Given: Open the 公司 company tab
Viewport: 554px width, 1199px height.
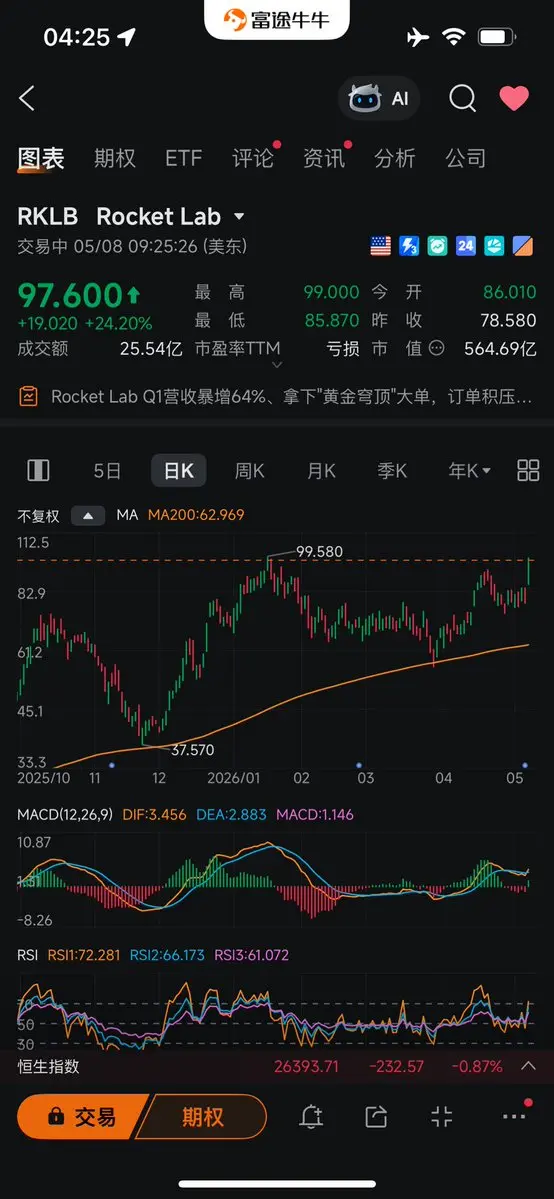Looking at the screenshot, I should click(x=466, y=158).
